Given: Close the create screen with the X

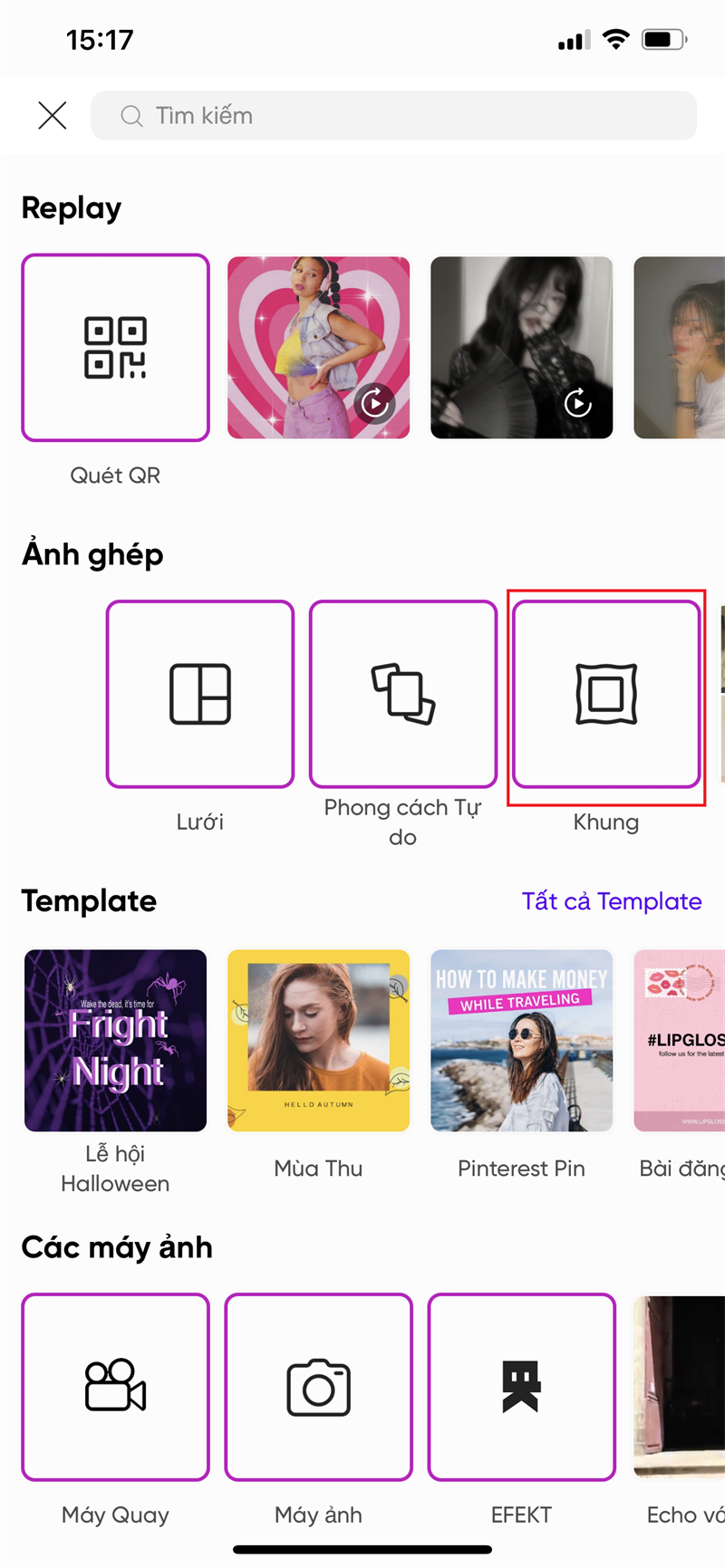Looking at the screenshot, I should click(53, 116).
